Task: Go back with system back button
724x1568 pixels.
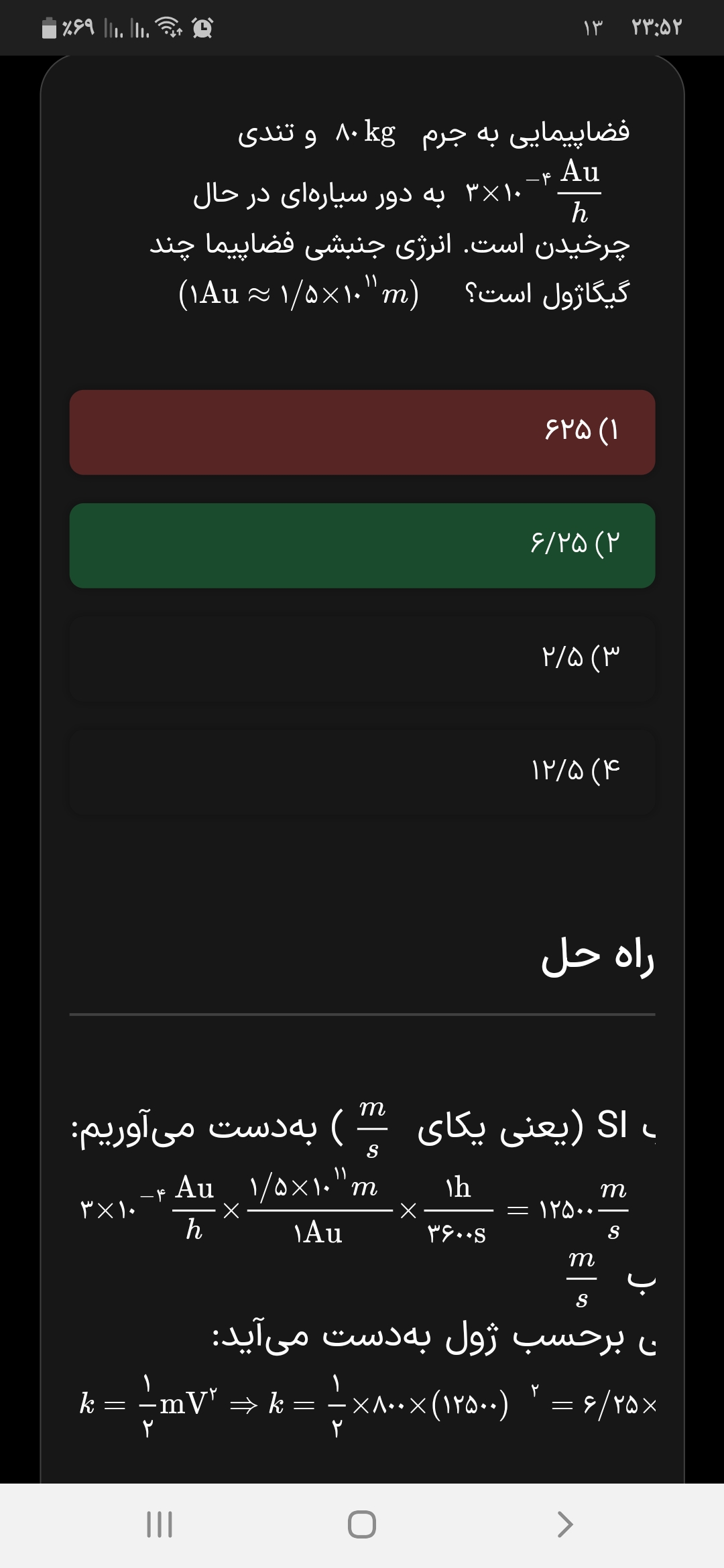Action: (x=565, y=1524)
